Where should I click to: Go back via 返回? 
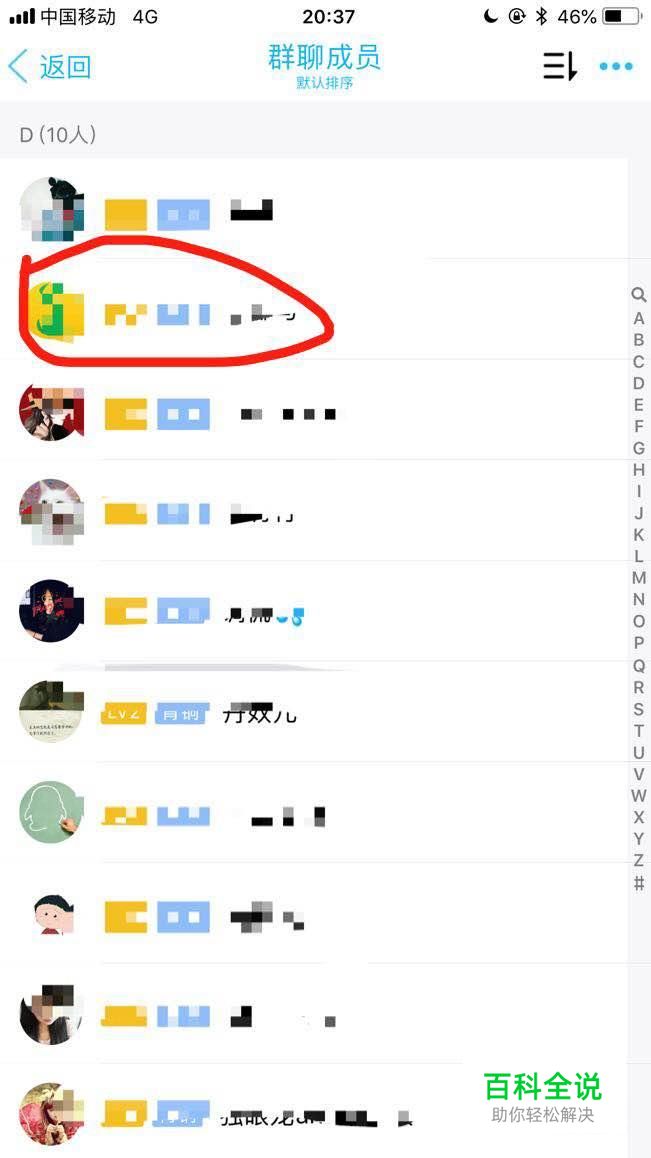(x=50, y=67)
